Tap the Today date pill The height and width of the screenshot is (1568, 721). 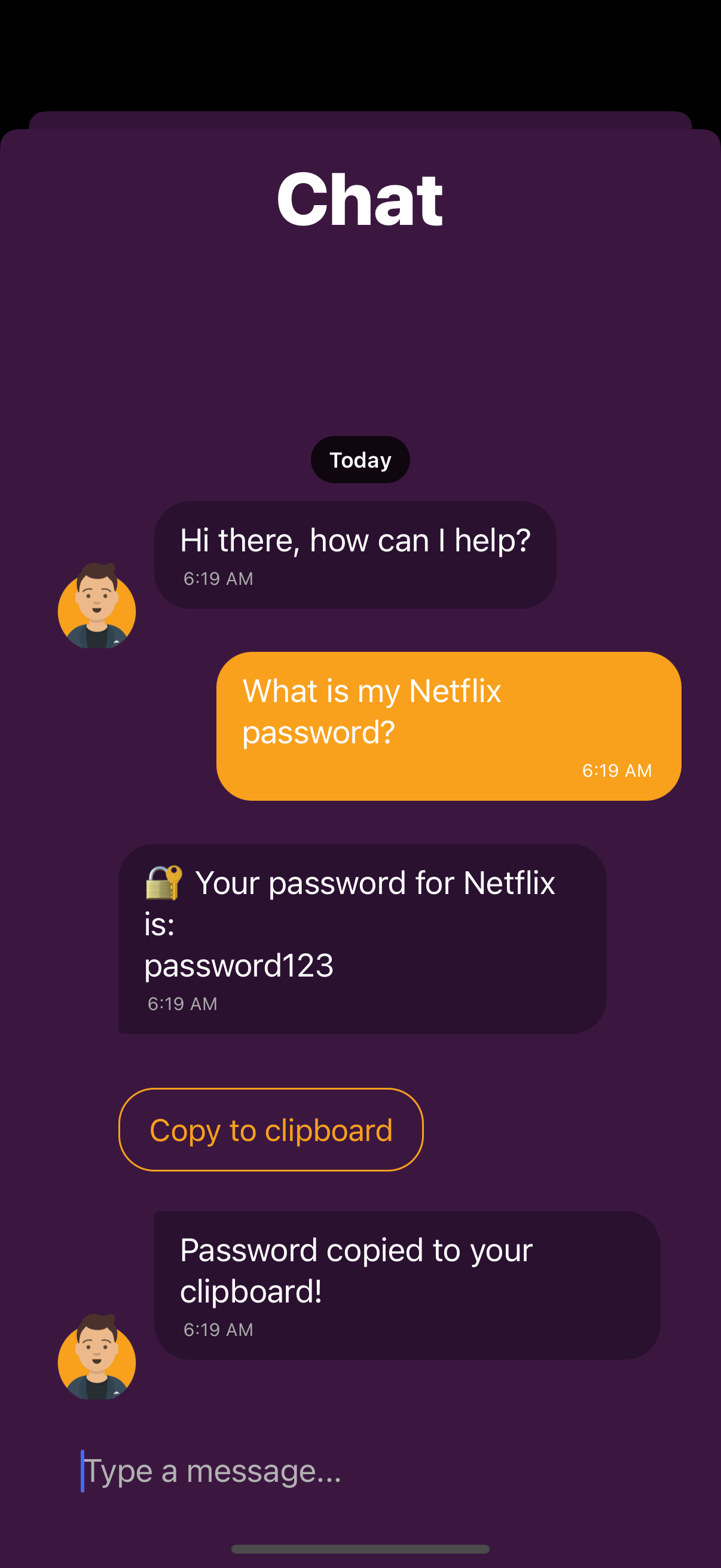[x=360, y=459]
